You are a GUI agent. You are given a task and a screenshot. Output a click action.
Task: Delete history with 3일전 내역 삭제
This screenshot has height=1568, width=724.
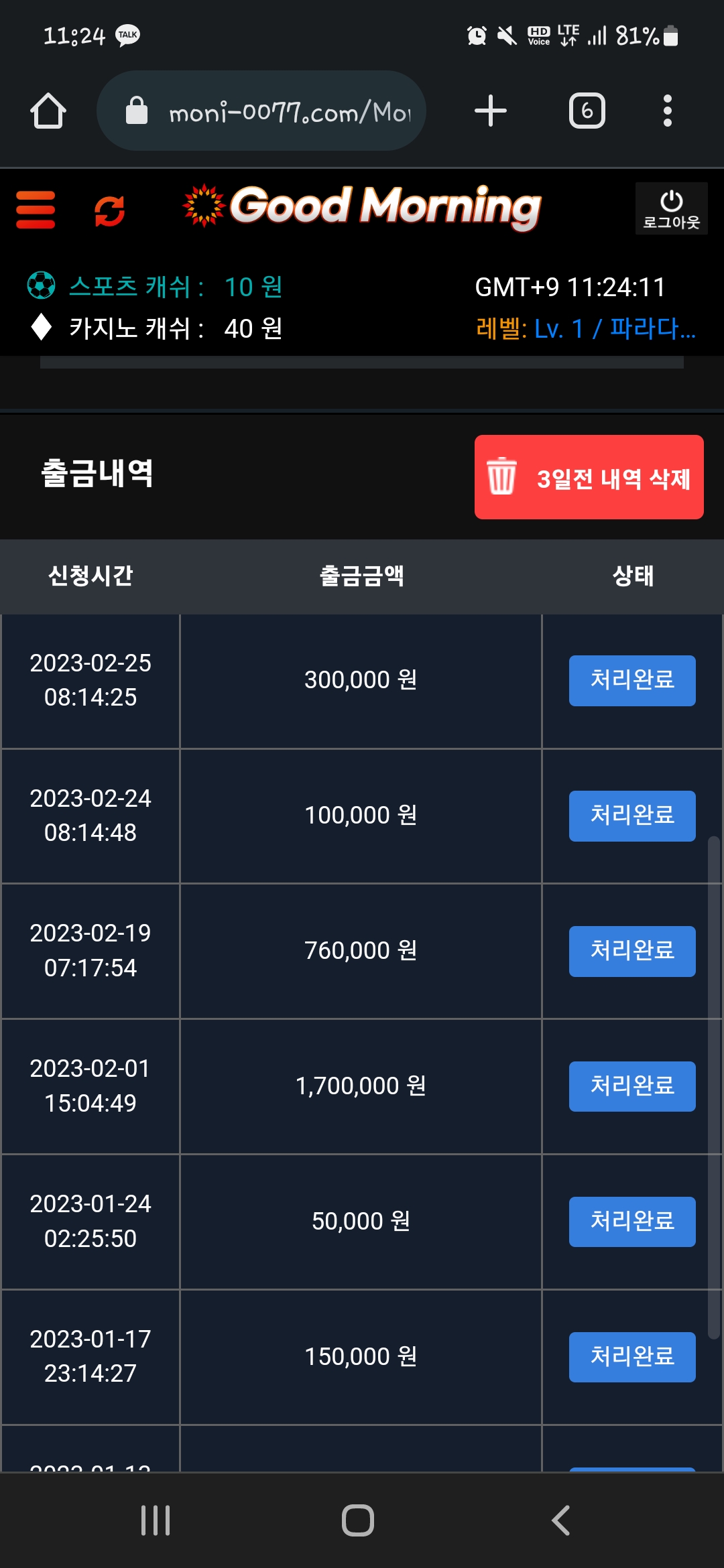pyautogui.click(x=589, y=477)
